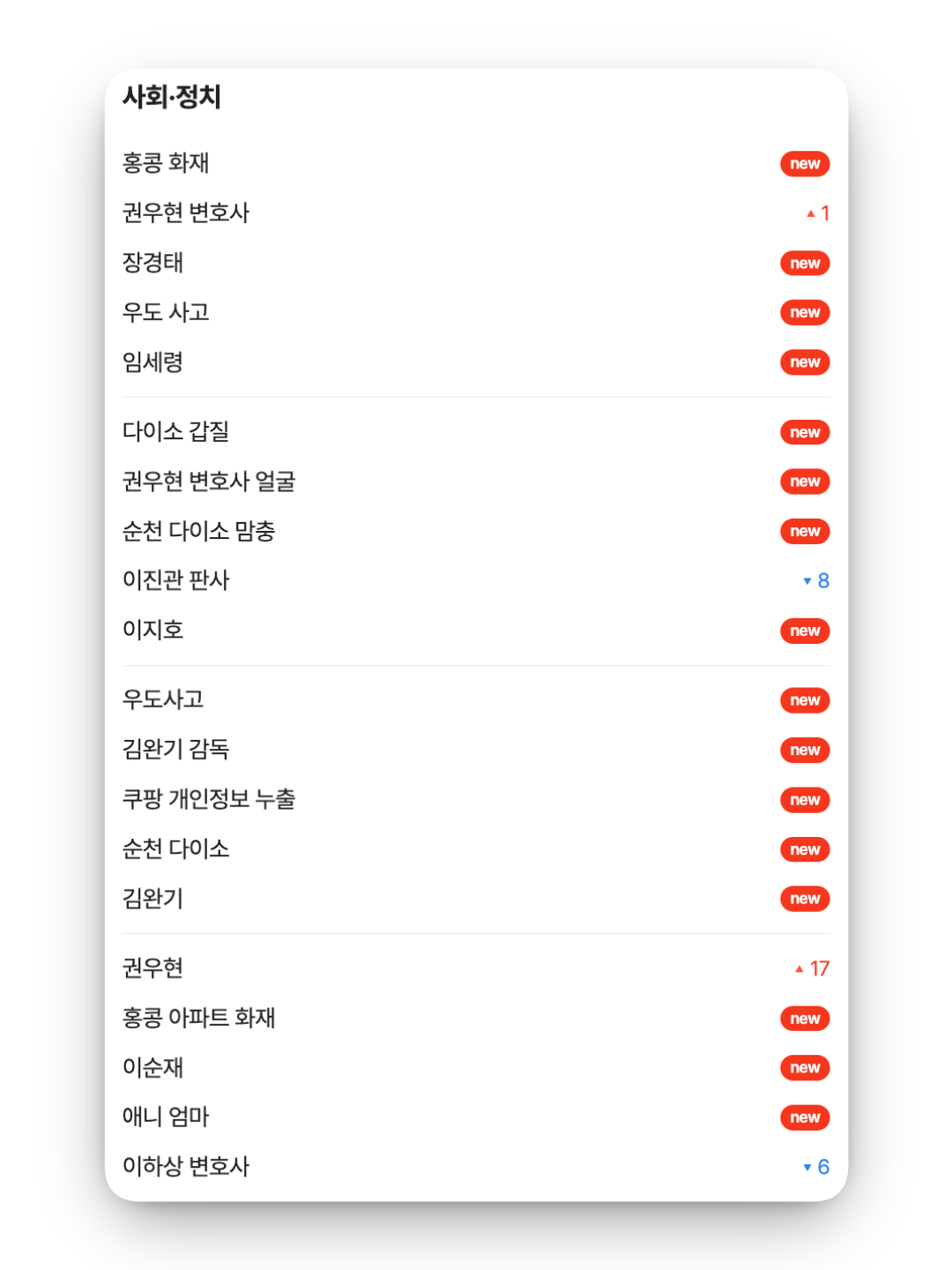
Task: Open 다이소 갑질 keyword
Action: click(x=175, y=431)
